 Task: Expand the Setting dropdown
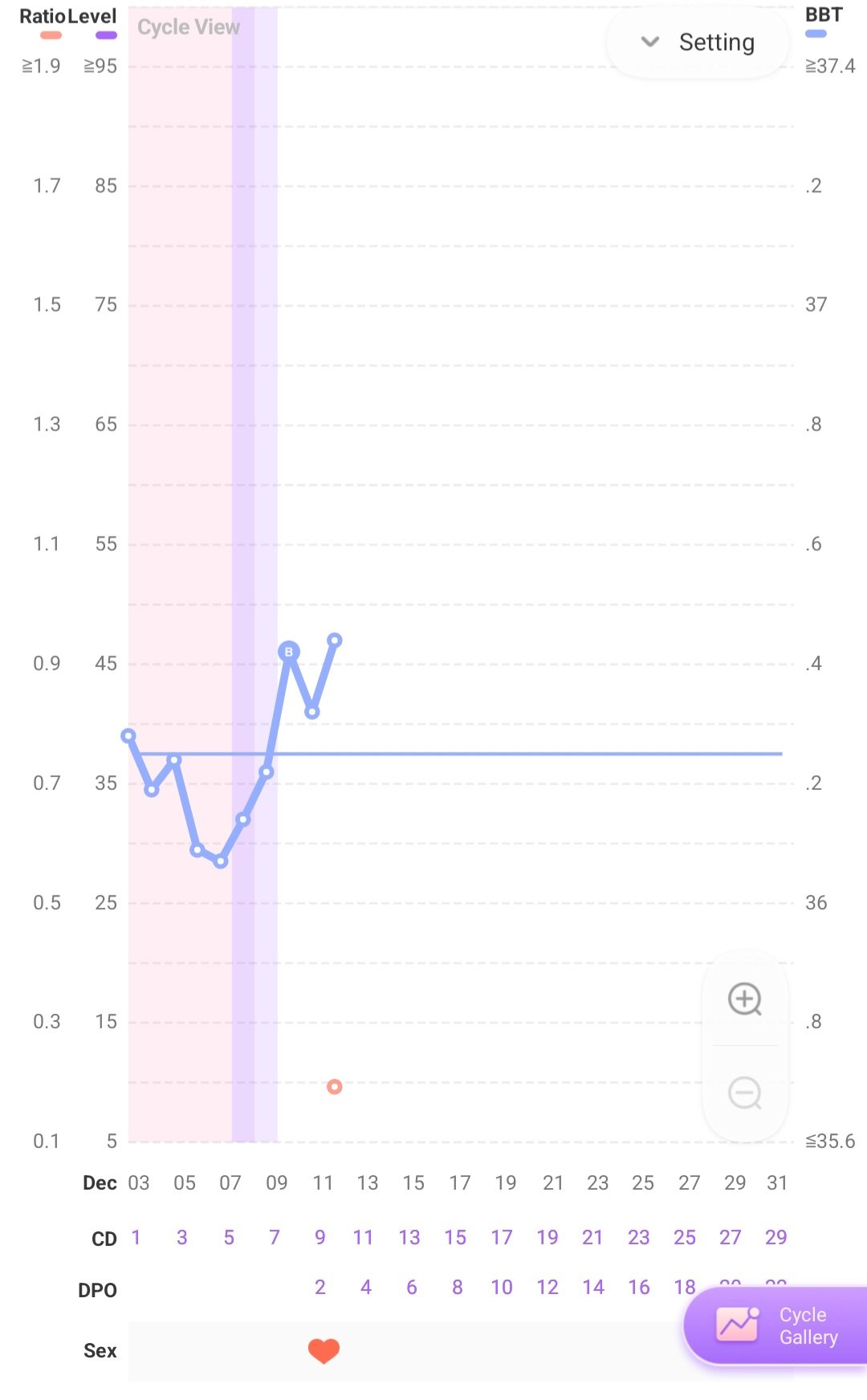(x=698, y=43)
